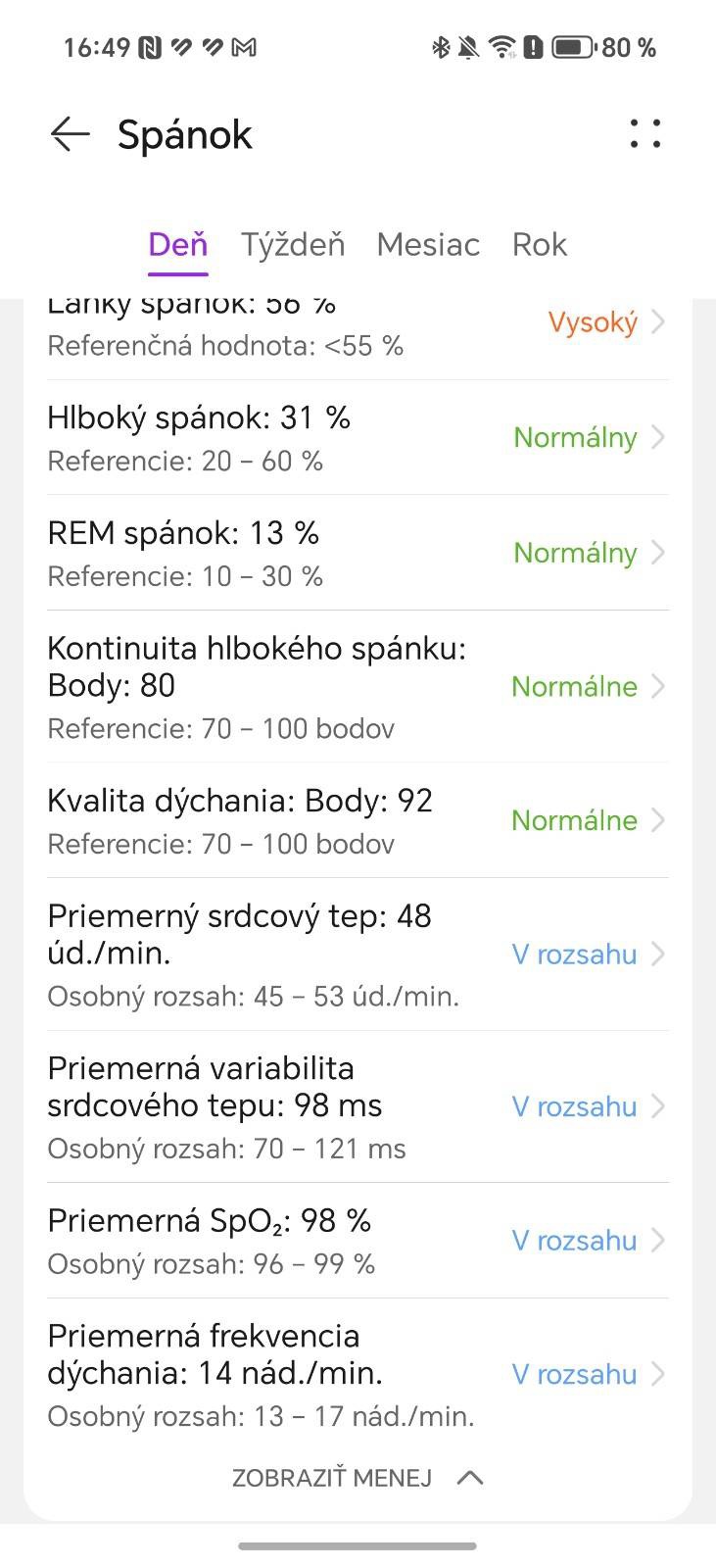Open Hlboký spánok 31 % details
The width and height of the screenshot is (716, 1568).
(358, 437)
